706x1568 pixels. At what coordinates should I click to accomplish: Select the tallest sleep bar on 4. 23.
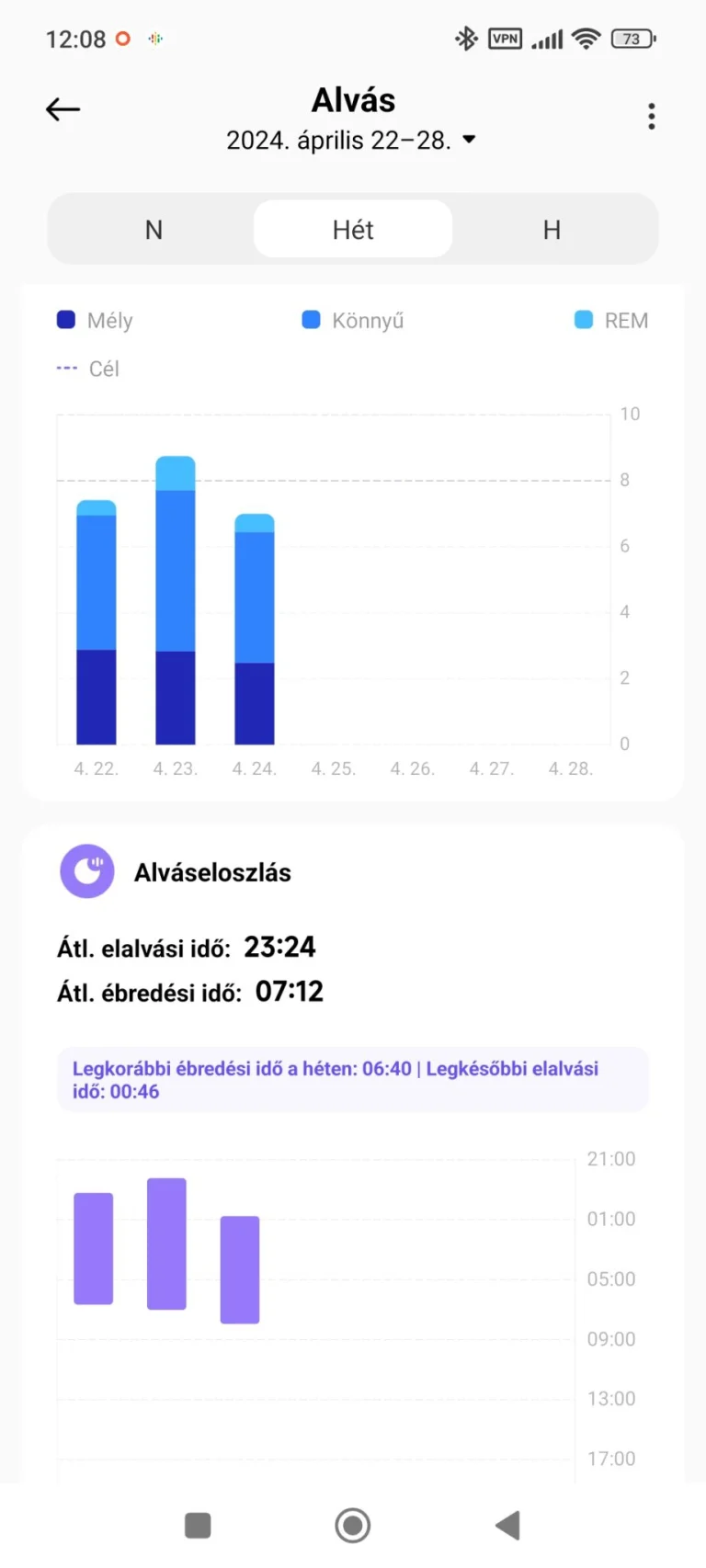click(x=176, y=597)
